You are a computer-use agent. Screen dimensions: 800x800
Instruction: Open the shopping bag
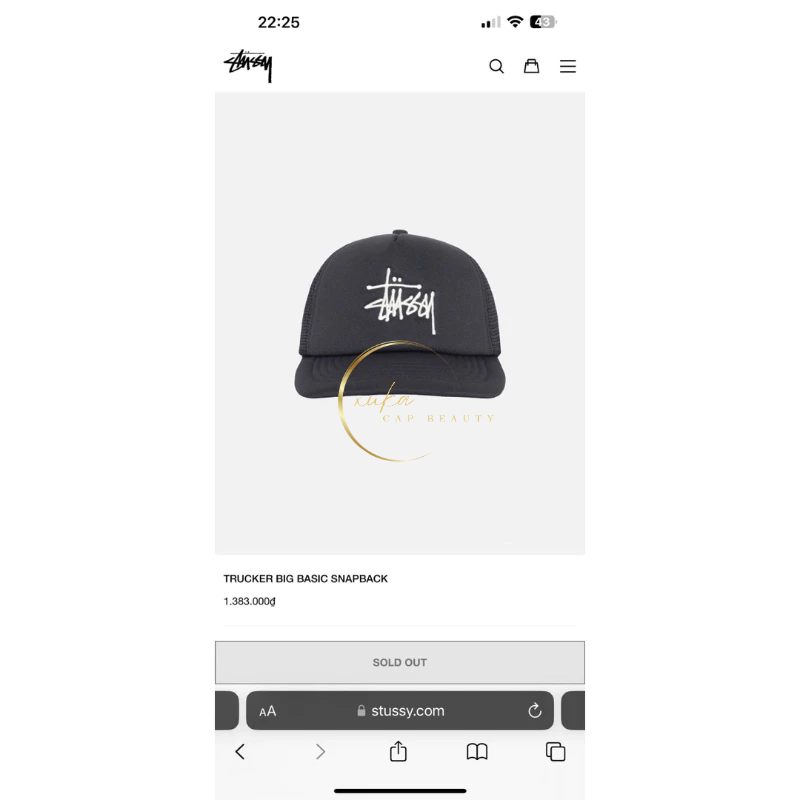pyautogui.click(x=532, y=67)
